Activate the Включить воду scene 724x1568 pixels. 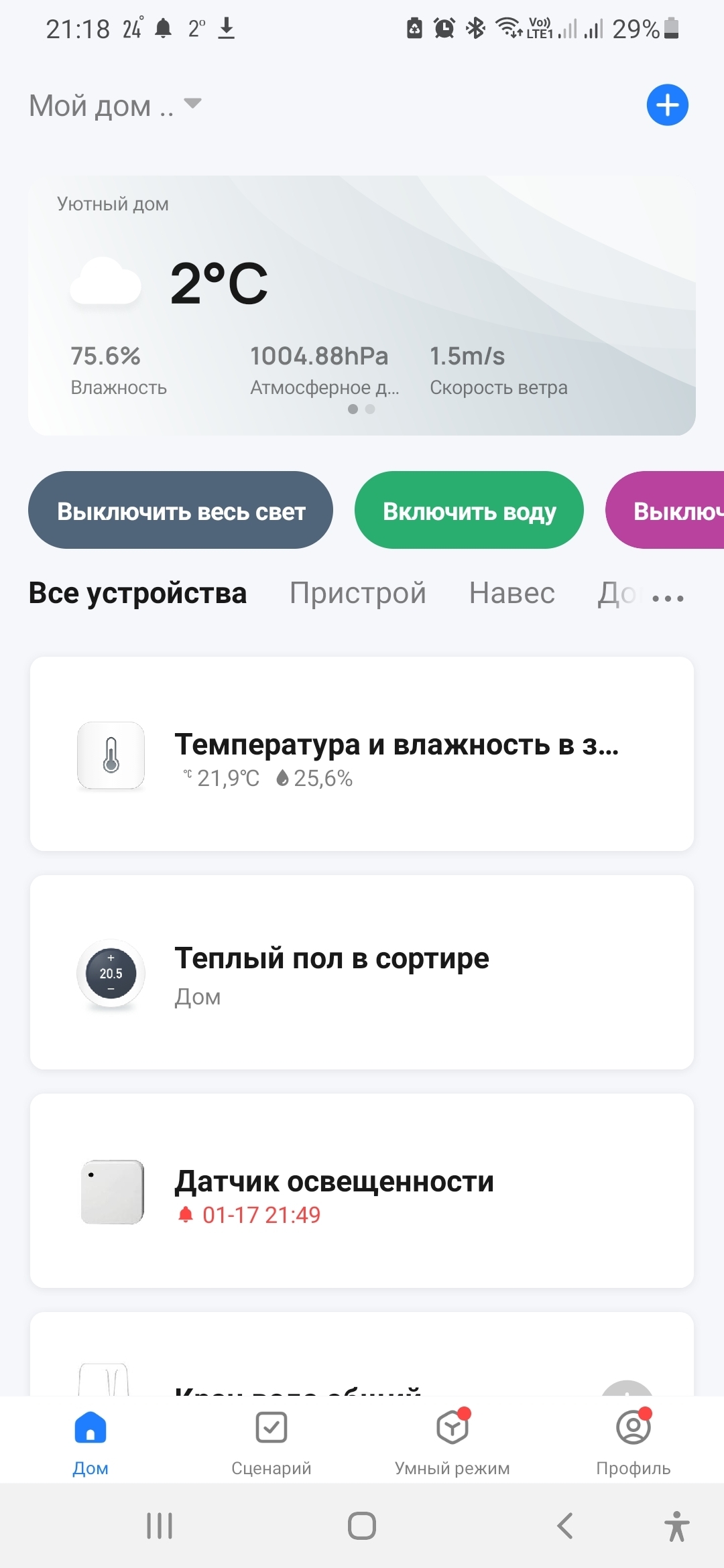pyautogui.click(x=469, y=510)
